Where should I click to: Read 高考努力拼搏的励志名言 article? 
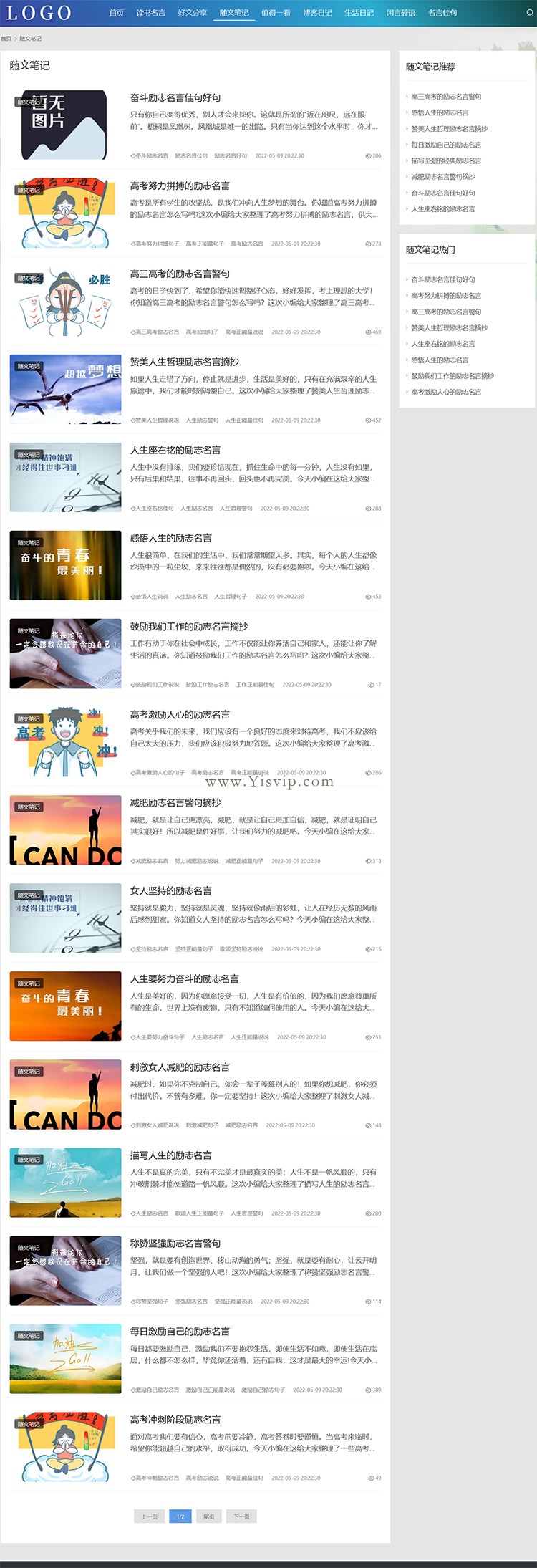[180, 186]
